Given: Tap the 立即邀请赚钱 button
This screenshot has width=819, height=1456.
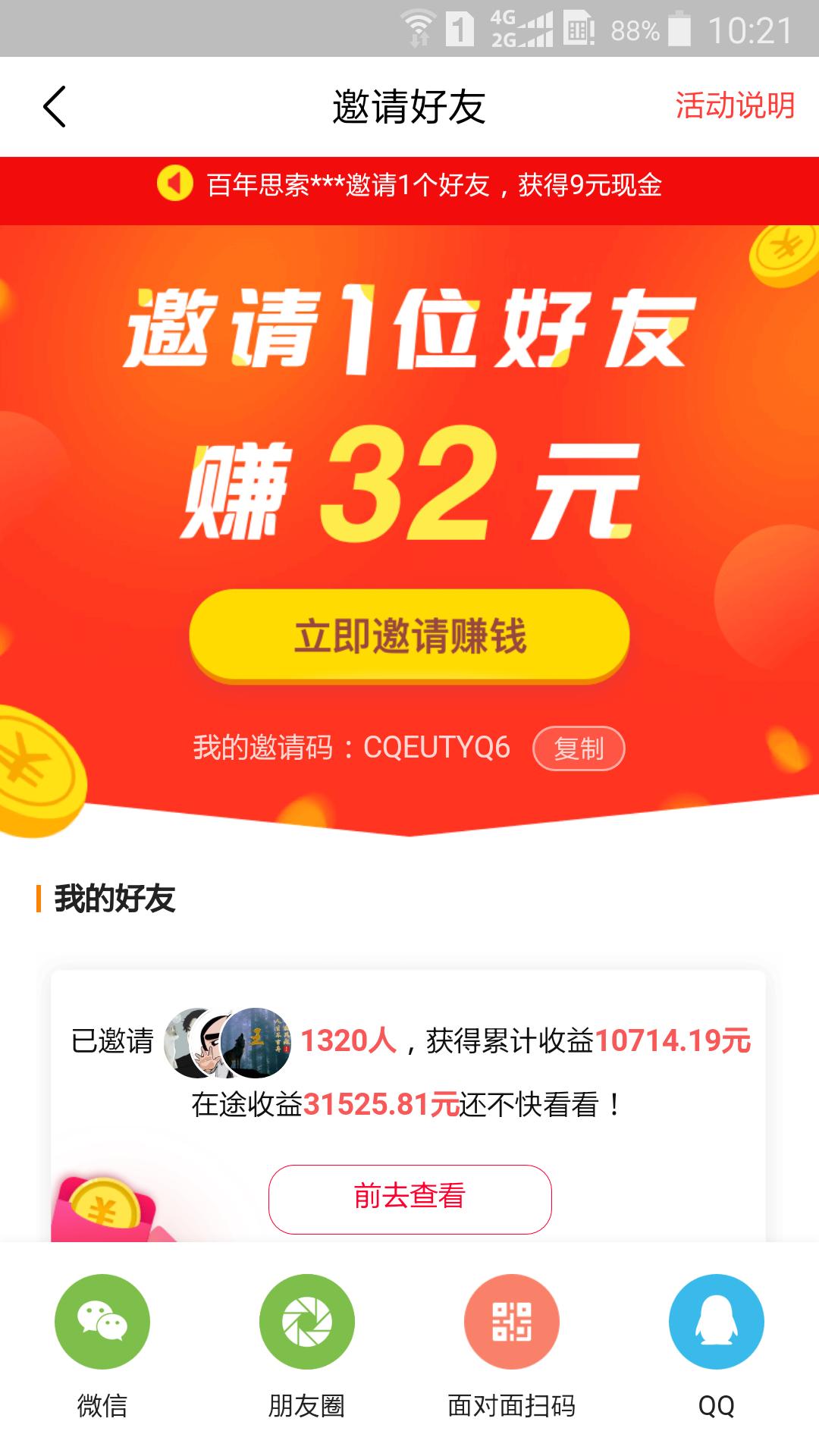Looking at the screenshot, I should tap(409, 635).
